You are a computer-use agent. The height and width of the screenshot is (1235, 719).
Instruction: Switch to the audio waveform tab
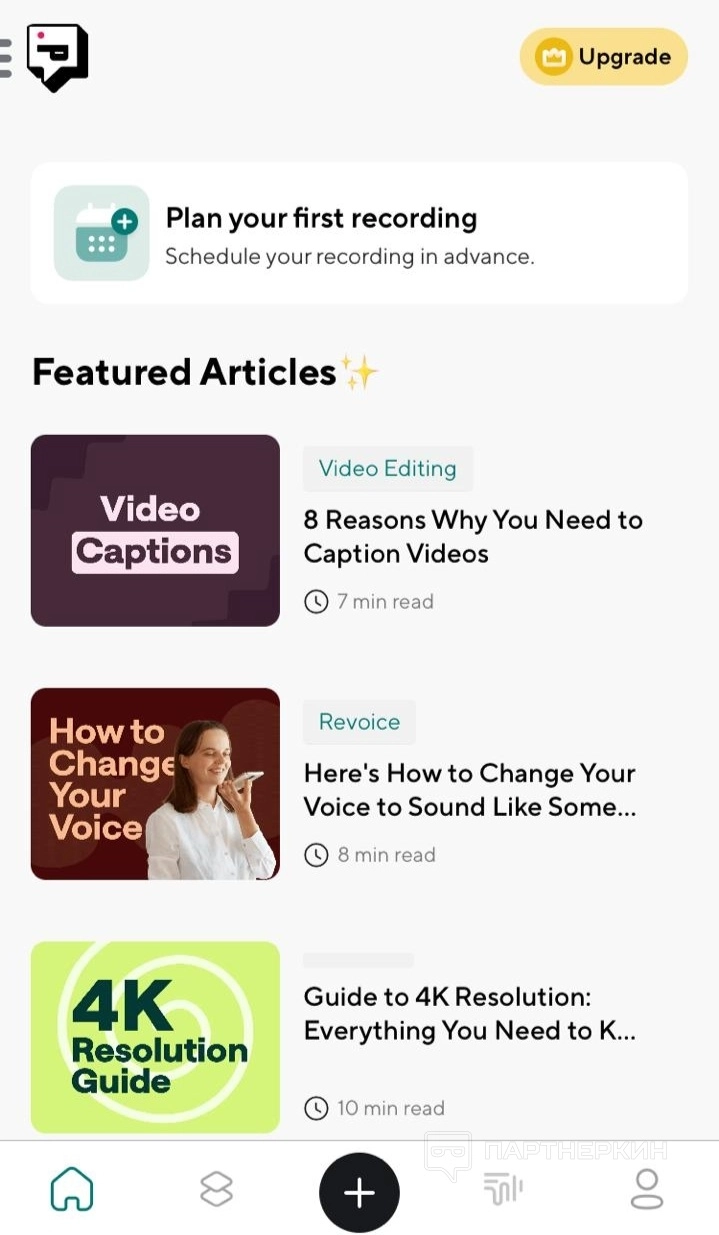click(503, 1189)
